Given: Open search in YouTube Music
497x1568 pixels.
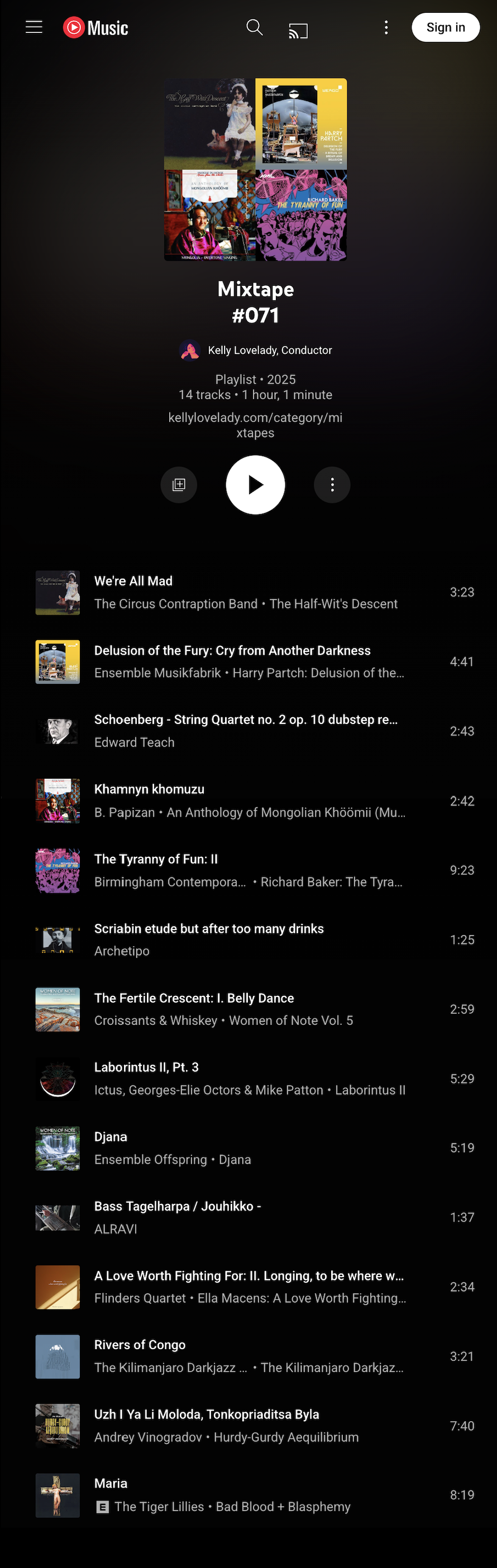Looking at the screenshot, I should (255, 27).
